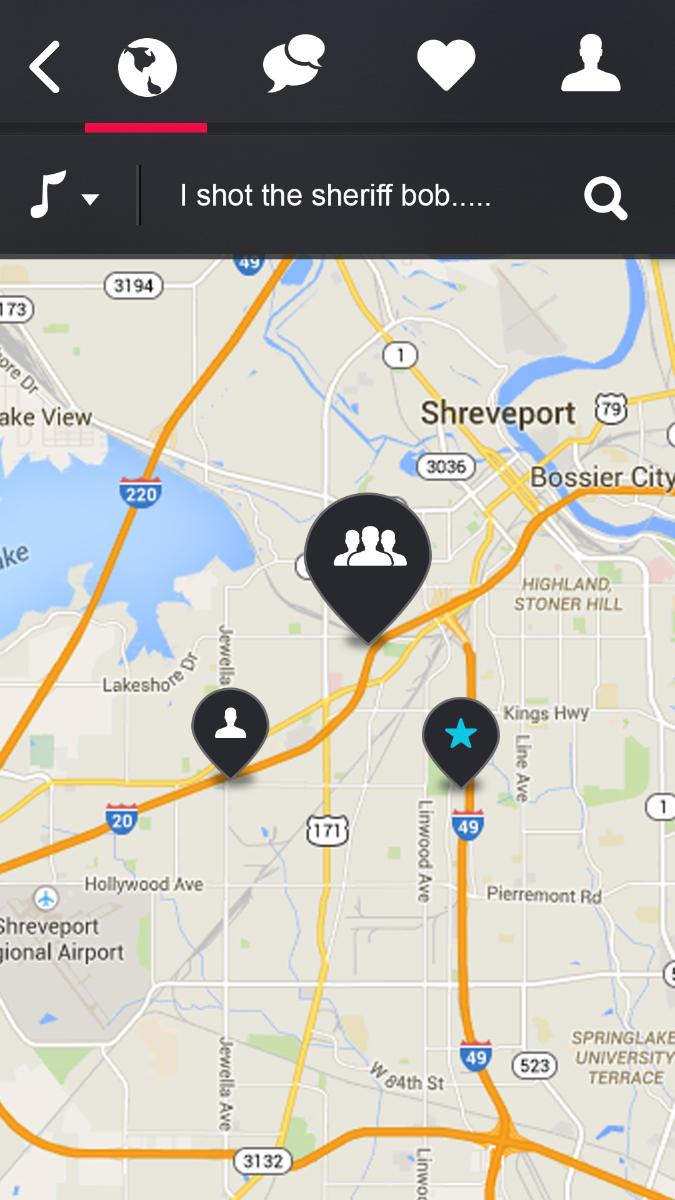This screenshot has width=675, height=1200.
Task: Go back with the arrow icon
Action: (x=45, y=68)
